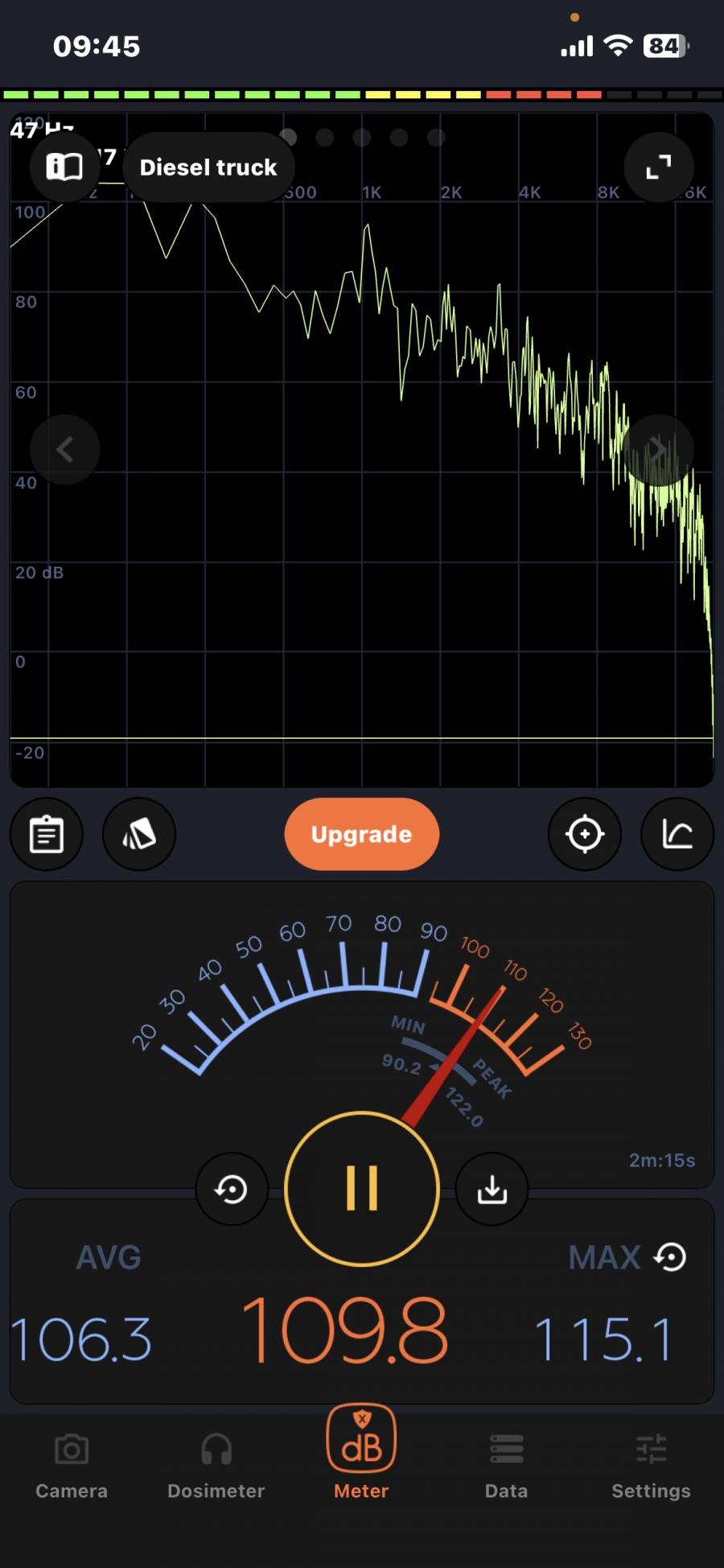Expand the spectrum graph to fullscreen

click(x=659, y=167)
